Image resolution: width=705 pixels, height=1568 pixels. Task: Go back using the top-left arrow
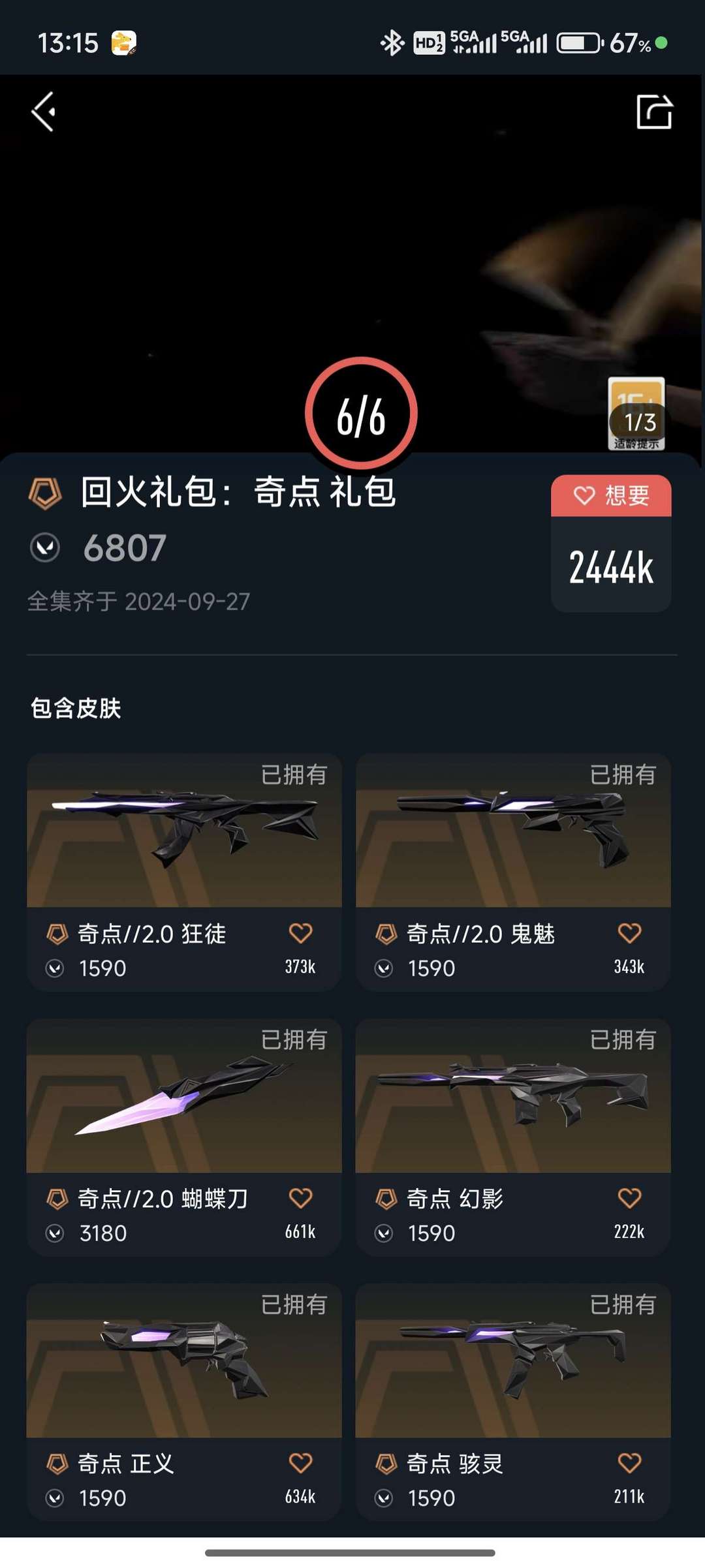click(x=44, y=112)
